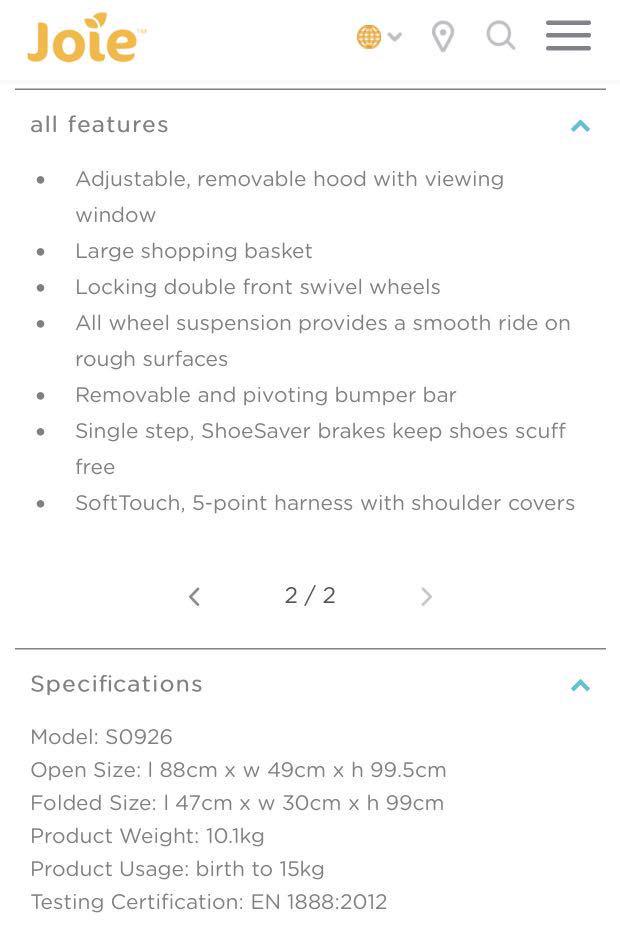Viewport: 620px width, 932px height.
Task: Open the site search
Action: (500, 37)
